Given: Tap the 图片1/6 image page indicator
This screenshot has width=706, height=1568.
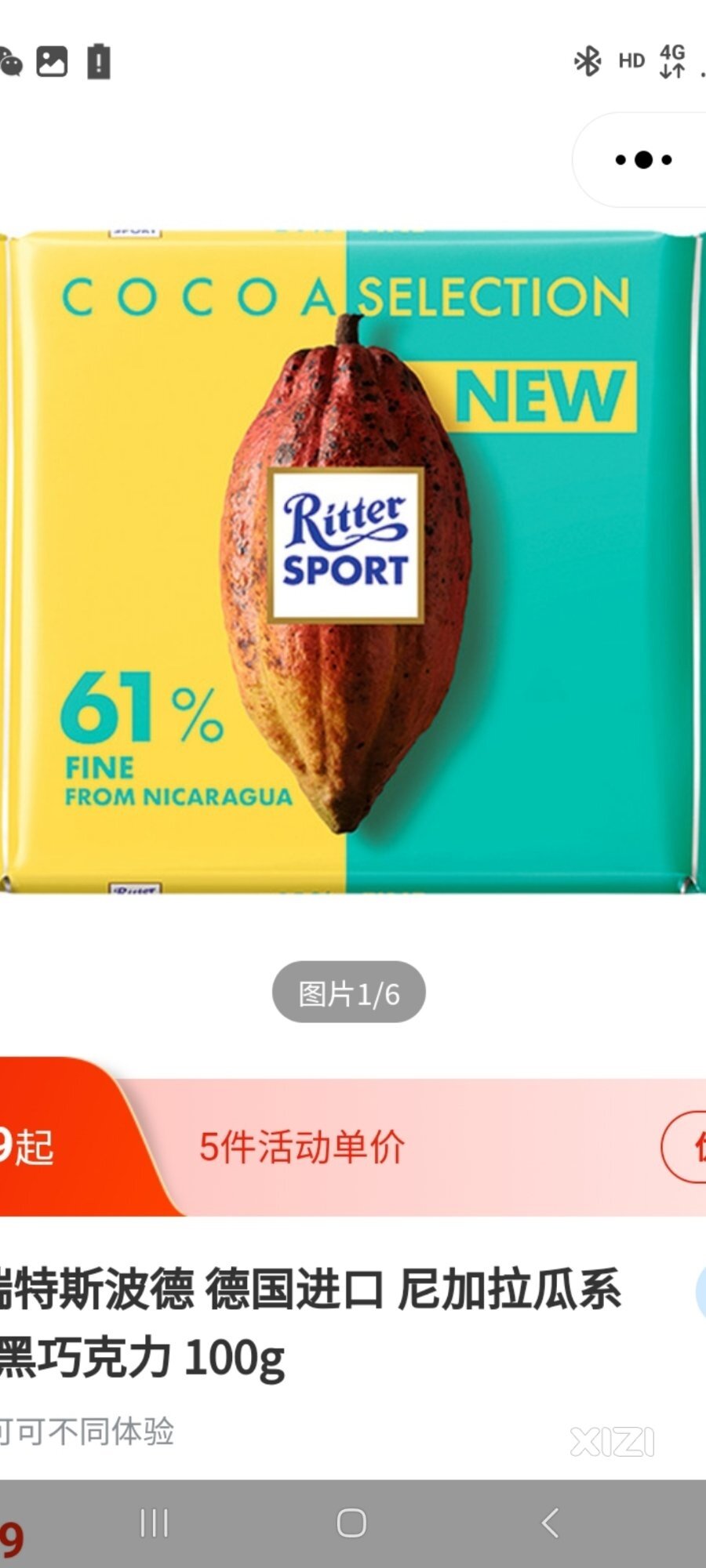Looking at the screenshot, I should point(349,993).
